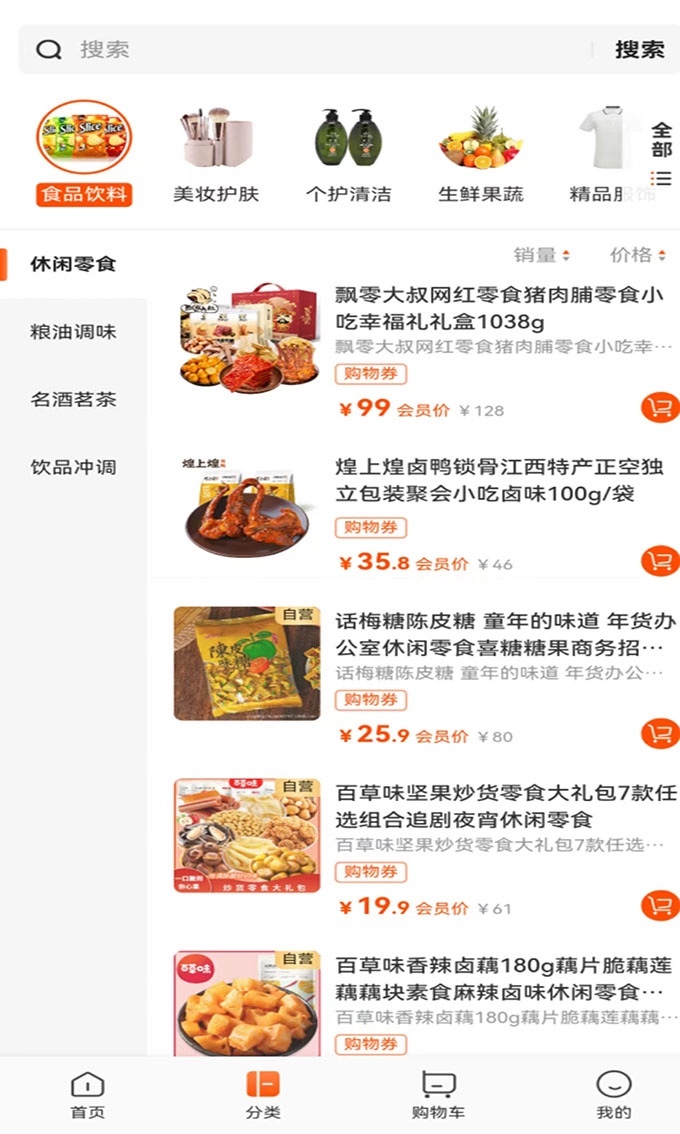Viewport: 680px width, 1134px height.
Task: Switch to 粮油调味 subcategory
Action: pyautogui.click(x=73, y=331)
